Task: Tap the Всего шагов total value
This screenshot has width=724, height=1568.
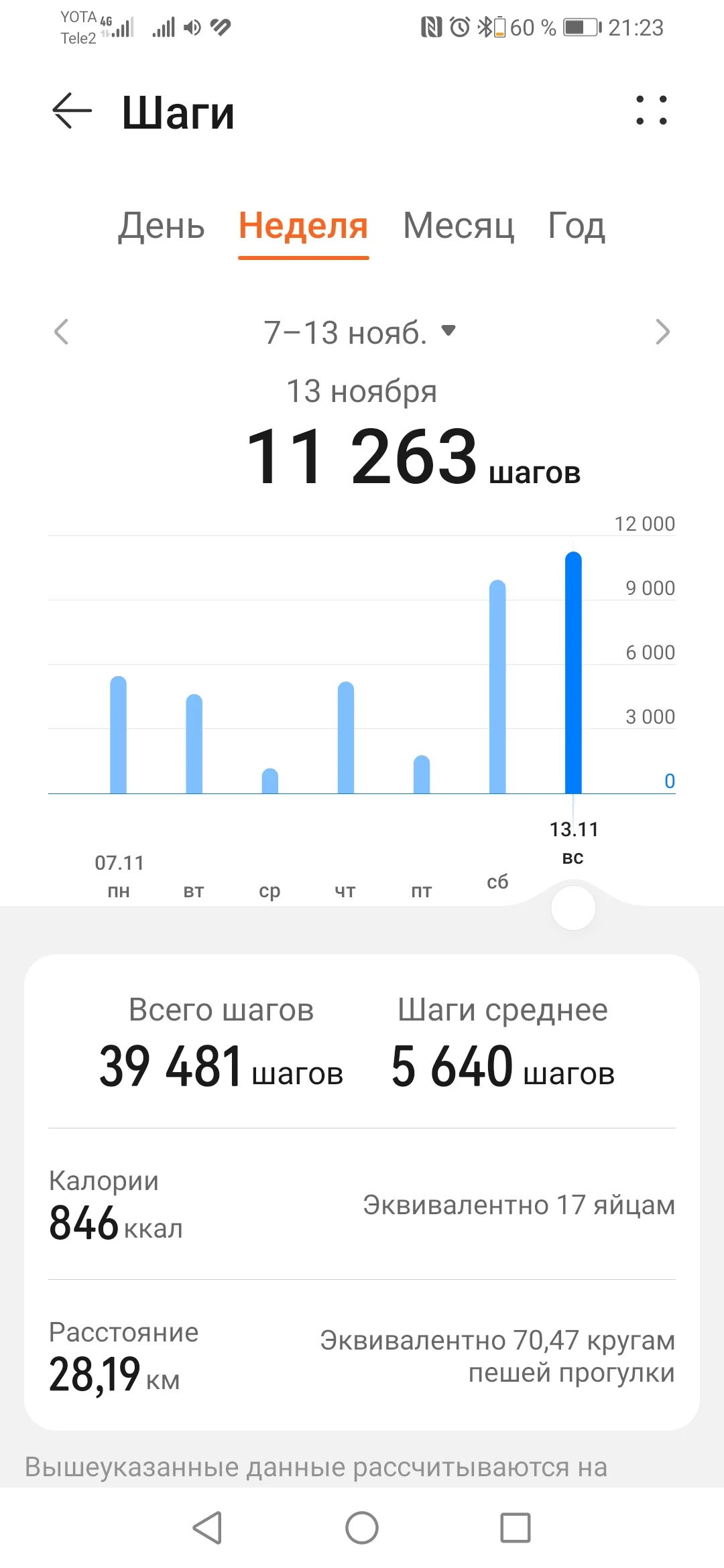Action: (x=219, y=1065)
